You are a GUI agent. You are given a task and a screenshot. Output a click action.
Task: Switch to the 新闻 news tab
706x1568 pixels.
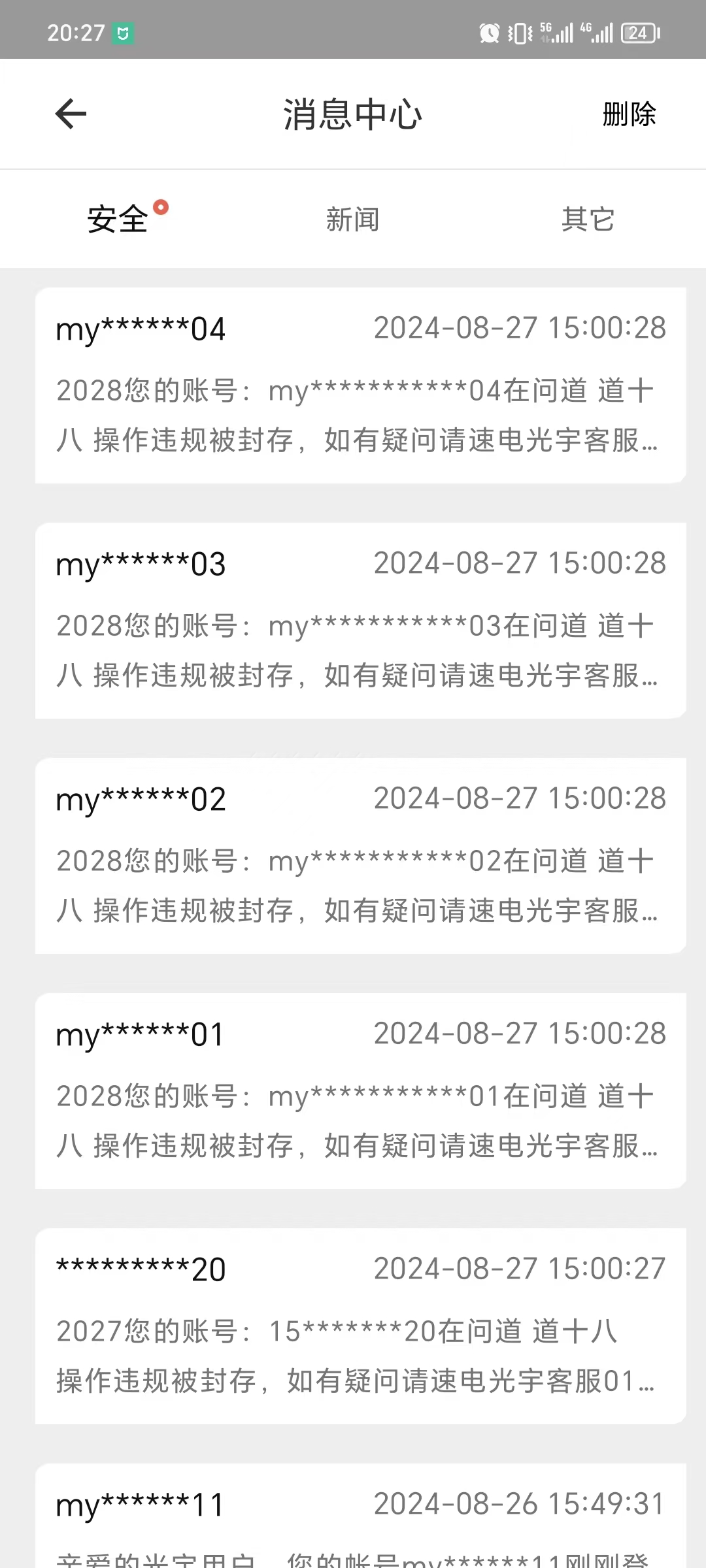click(x=353, y=219)
